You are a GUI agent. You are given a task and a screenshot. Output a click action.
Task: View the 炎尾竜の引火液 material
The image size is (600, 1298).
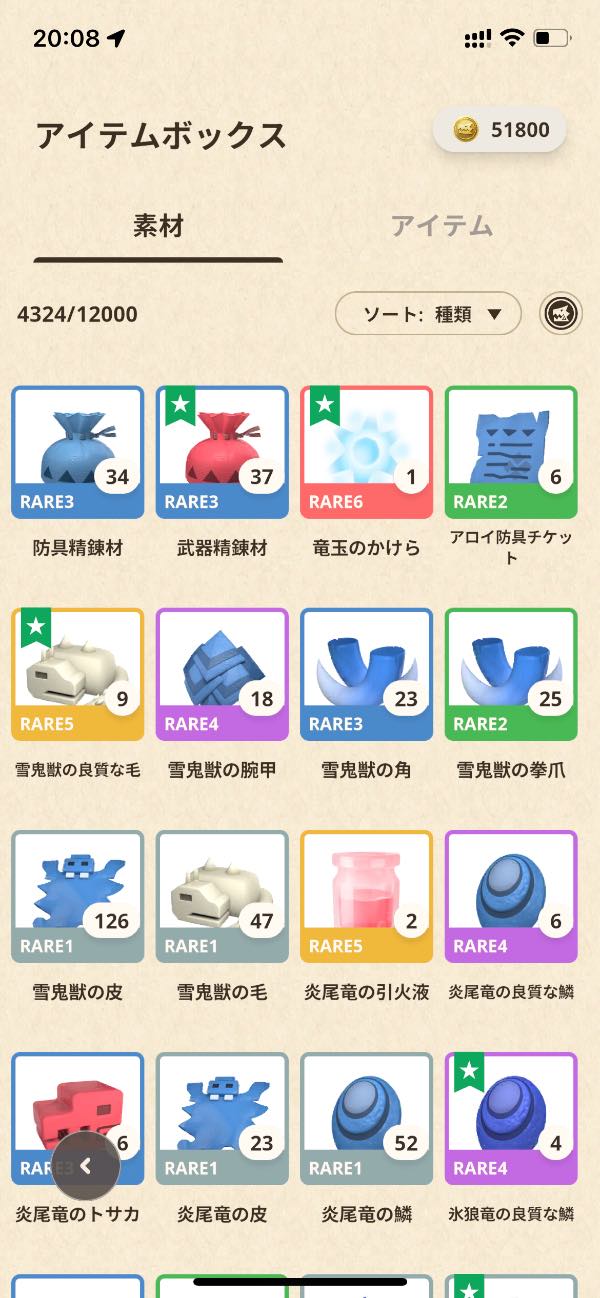366,896
